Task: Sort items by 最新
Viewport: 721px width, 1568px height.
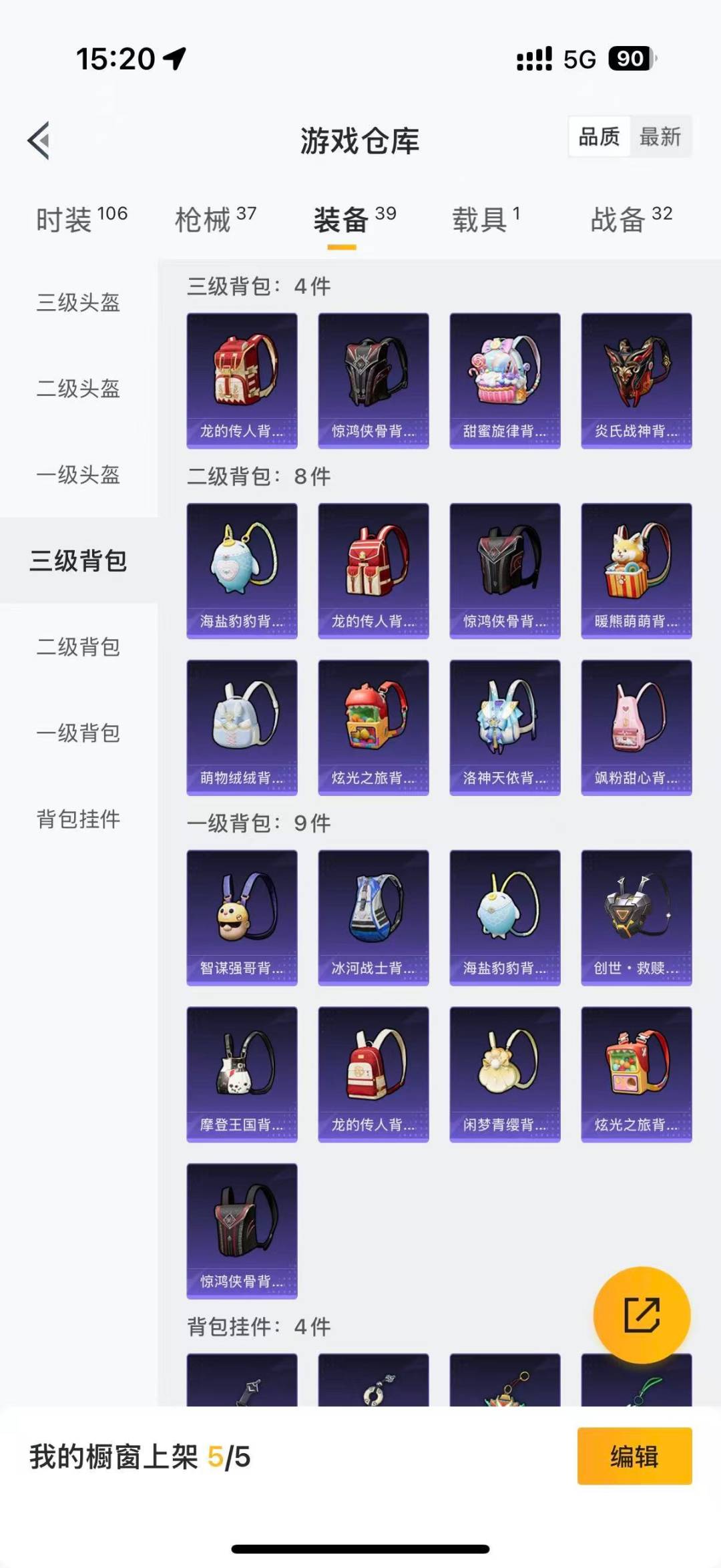Action: [660, 137]
